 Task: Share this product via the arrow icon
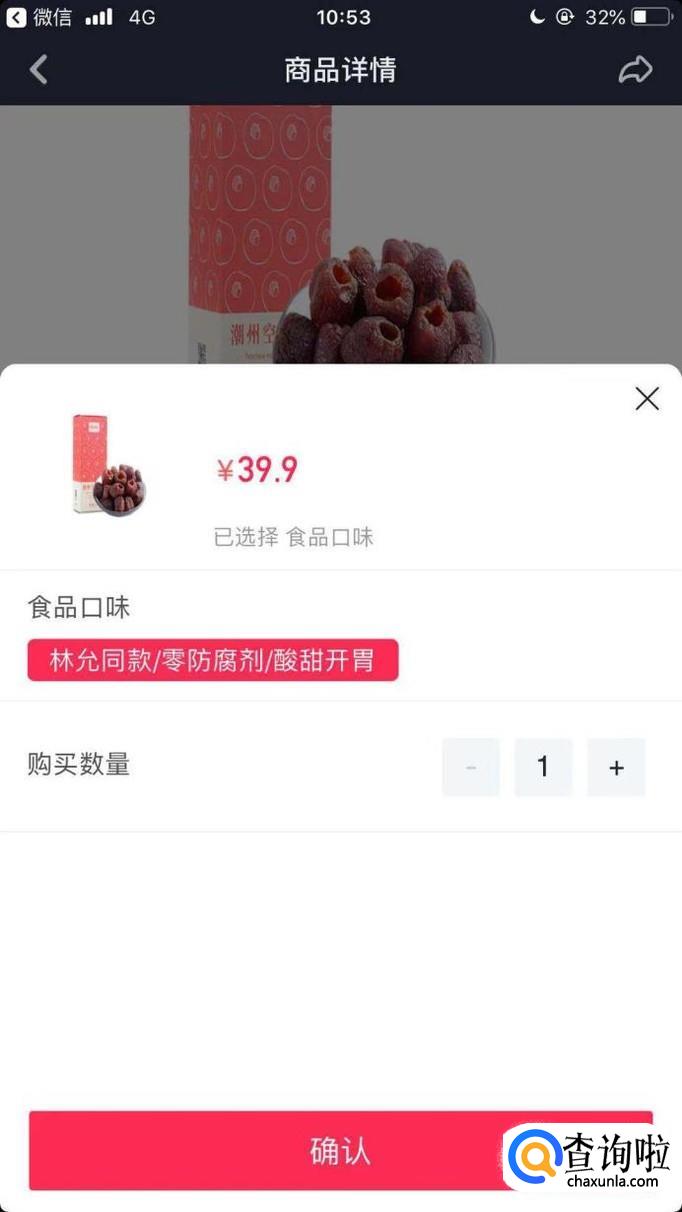pyautogui.click(x=635, y=69)
